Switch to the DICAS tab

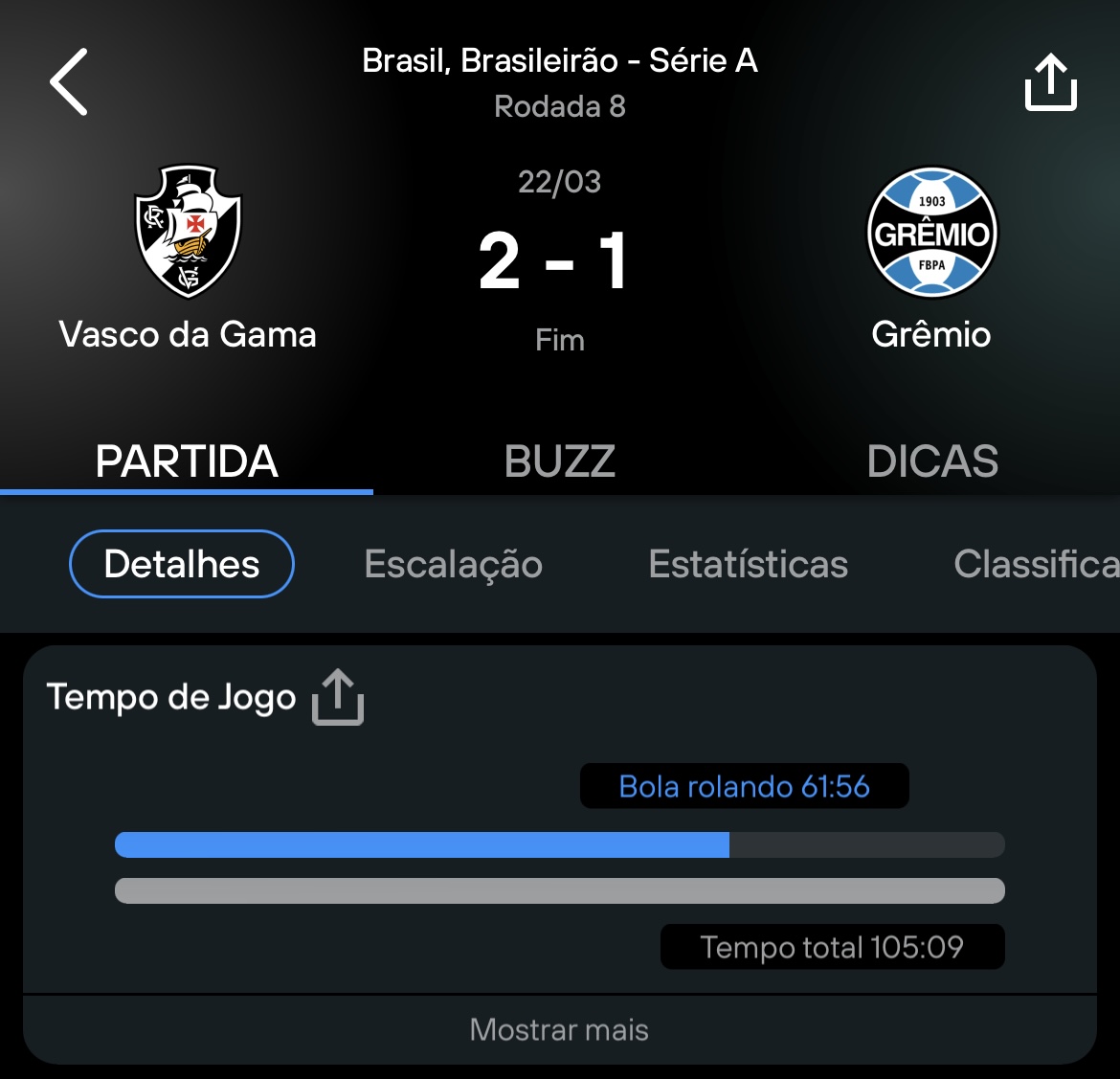click(x=932, y=461)
